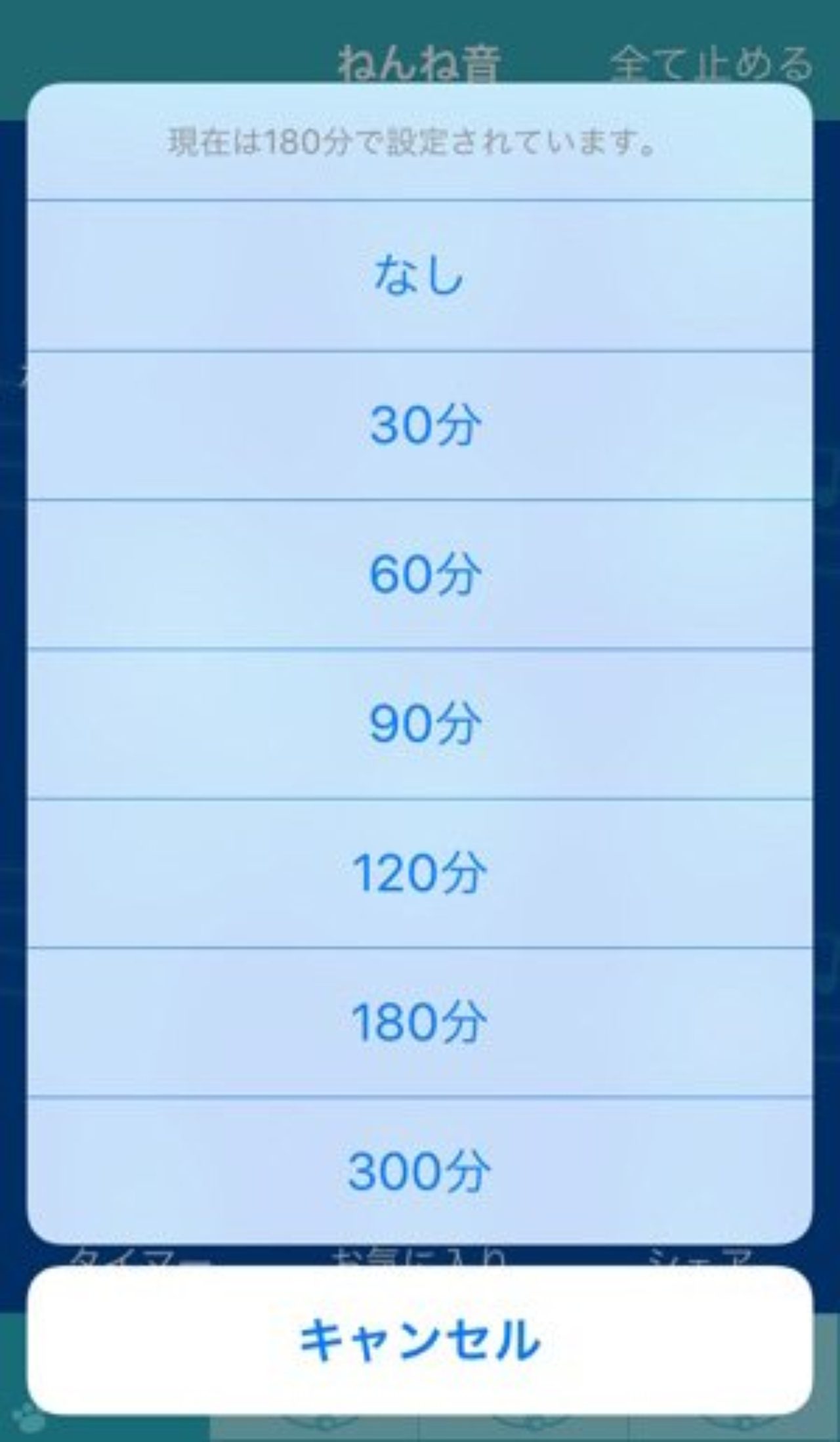840x1442 pixels.
Task: Choose the 60分 timer option
Action: click(419, 574)
